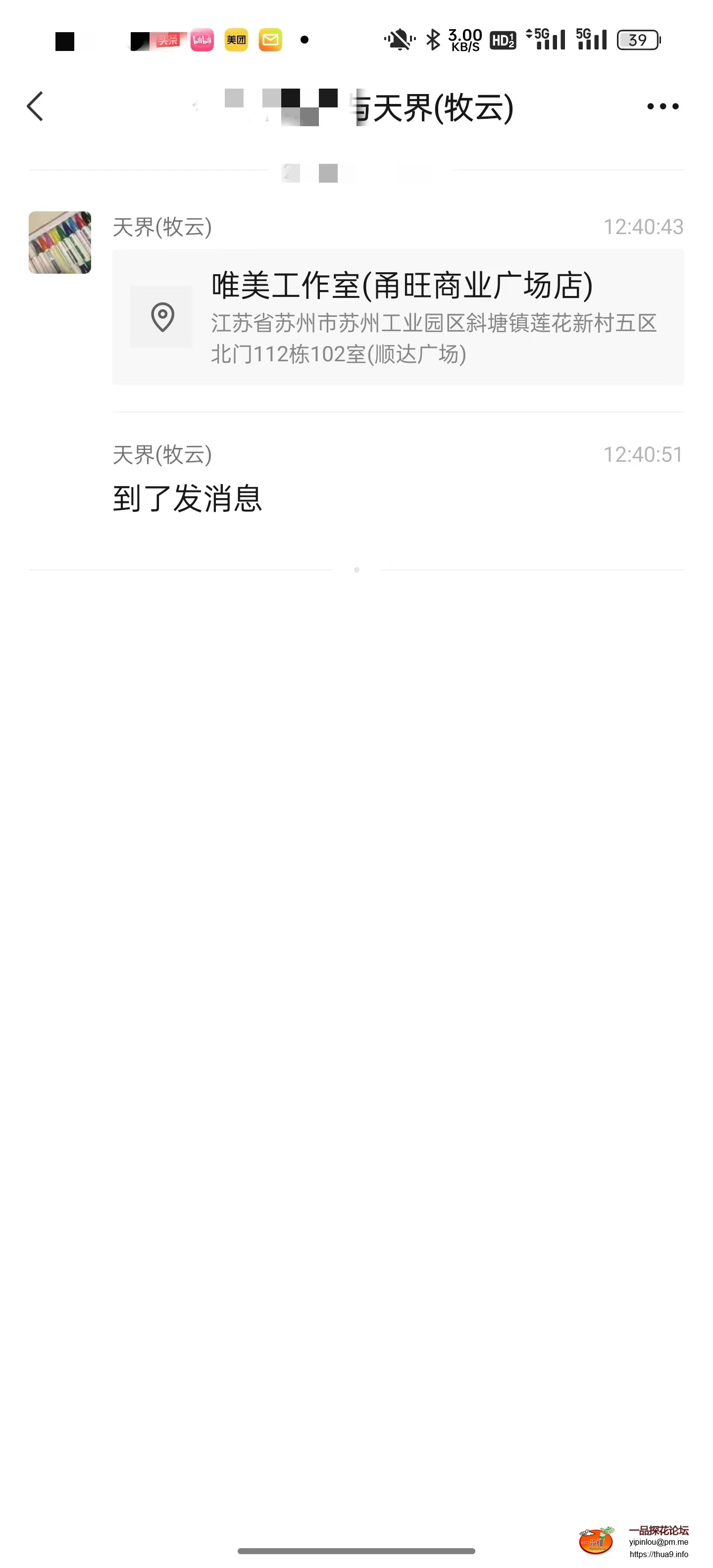This screenshot has width=713, height=1568.
Task: Tap the location pin icon on the map card
Action: [x=161, y=317]
